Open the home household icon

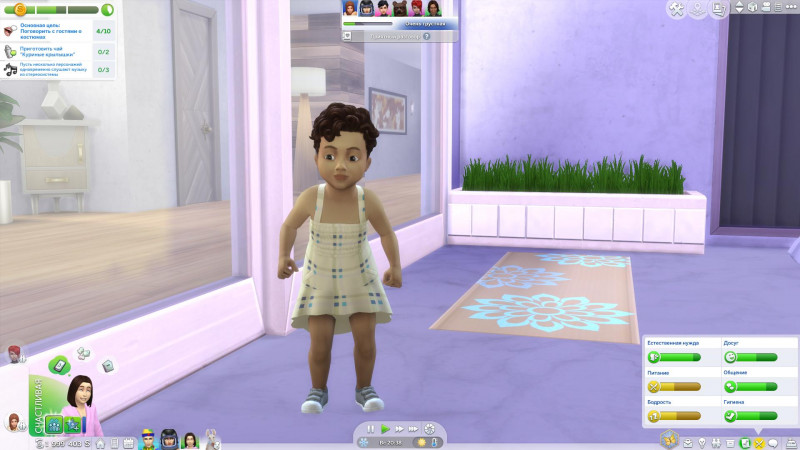[101, 442]
